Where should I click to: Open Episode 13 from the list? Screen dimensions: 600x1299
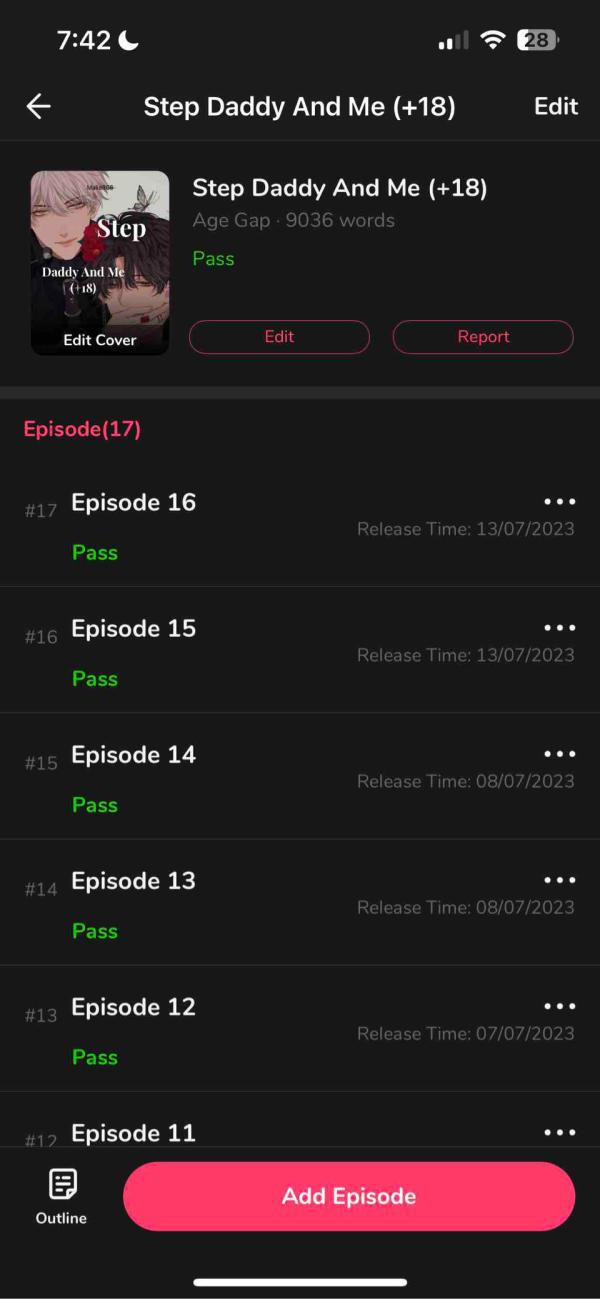(134, 880)
